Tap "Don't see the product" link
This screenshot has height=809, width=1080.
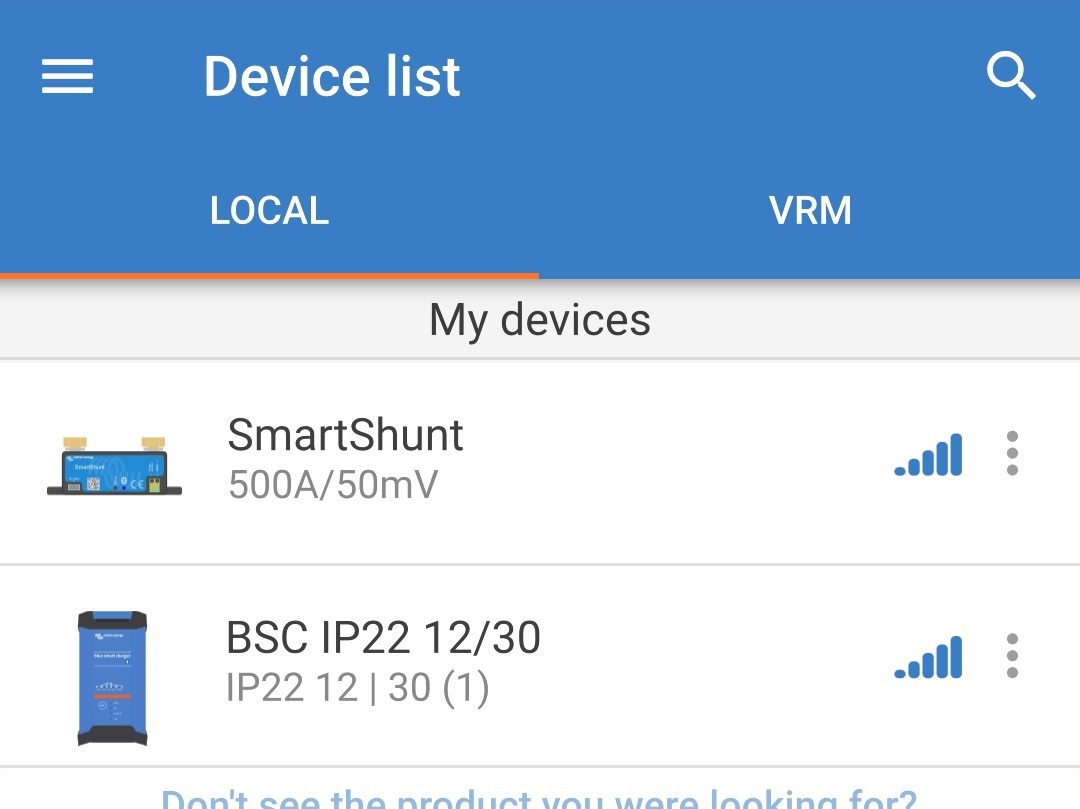click(x=539, y=798)
